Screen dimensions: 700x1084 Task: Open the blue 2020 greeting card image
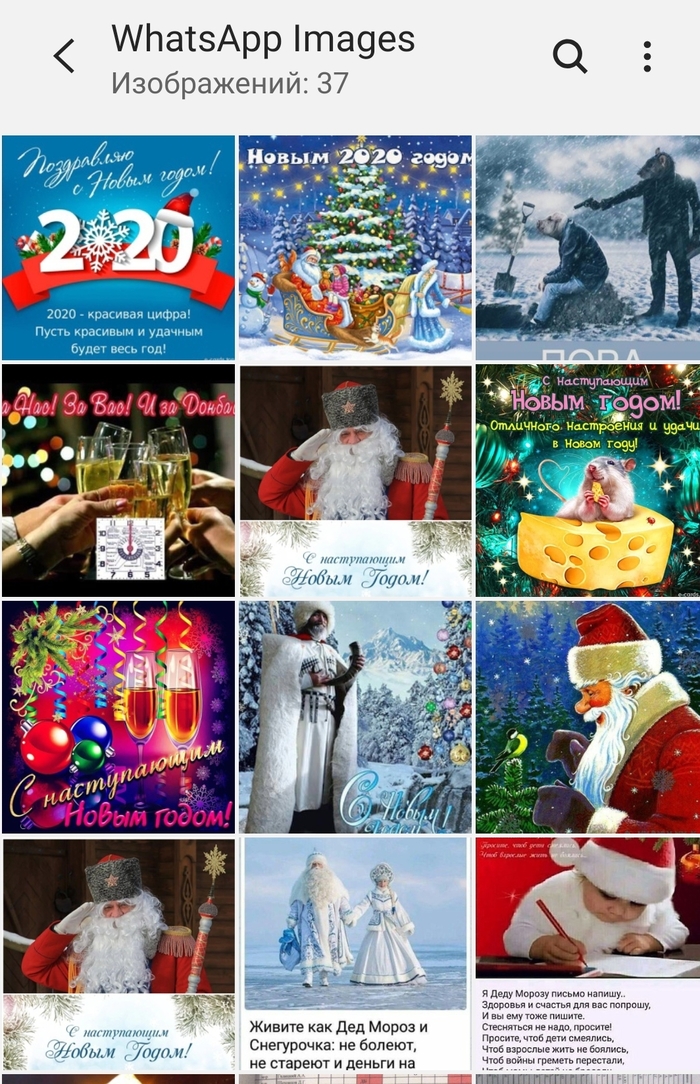[x=118, y=248]
